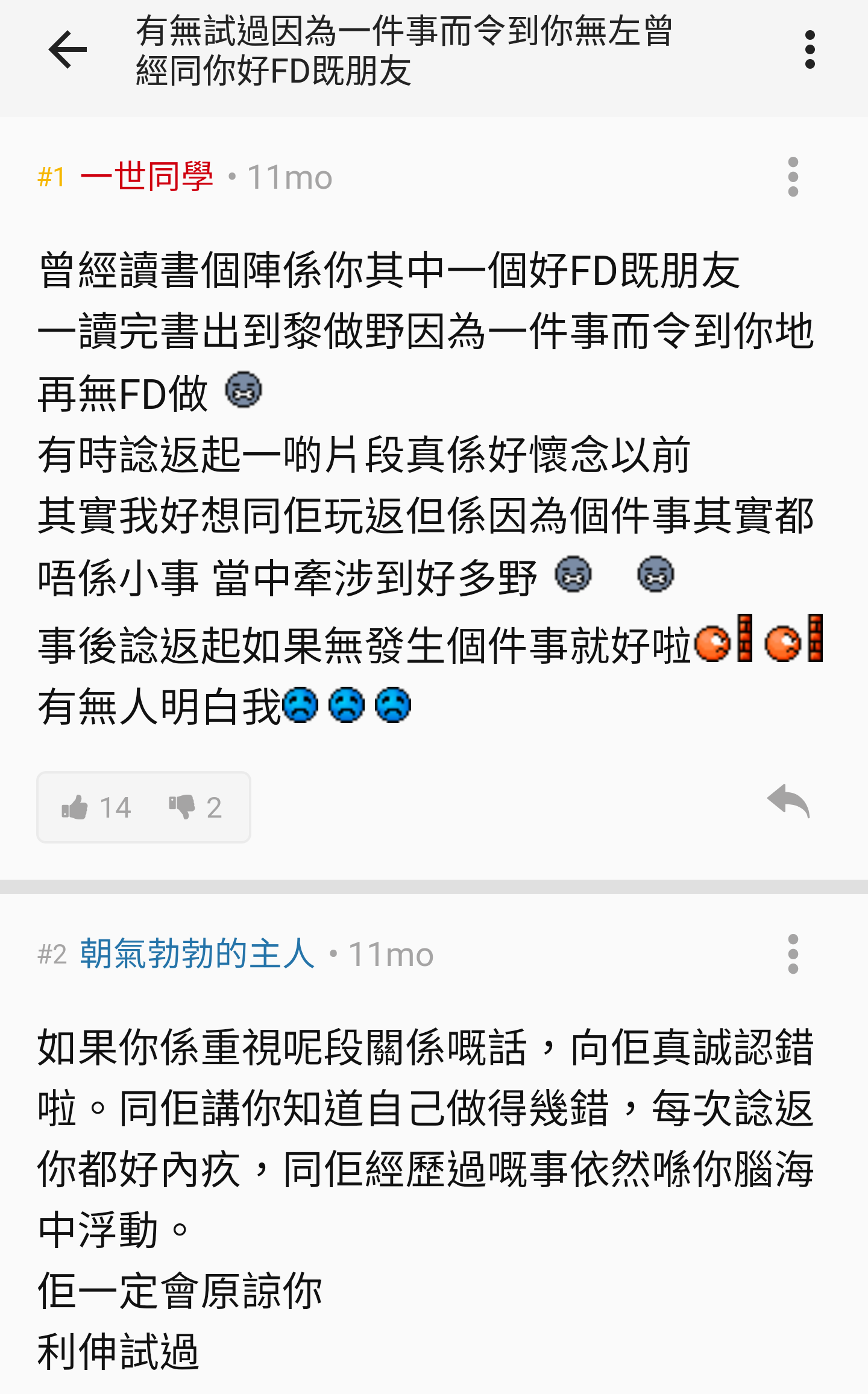Image resolution: width=868 pixels, height=1394 pixels.
Task: Open user profile of 朝氣勃勃的主人
Action: tap(197, 954)
